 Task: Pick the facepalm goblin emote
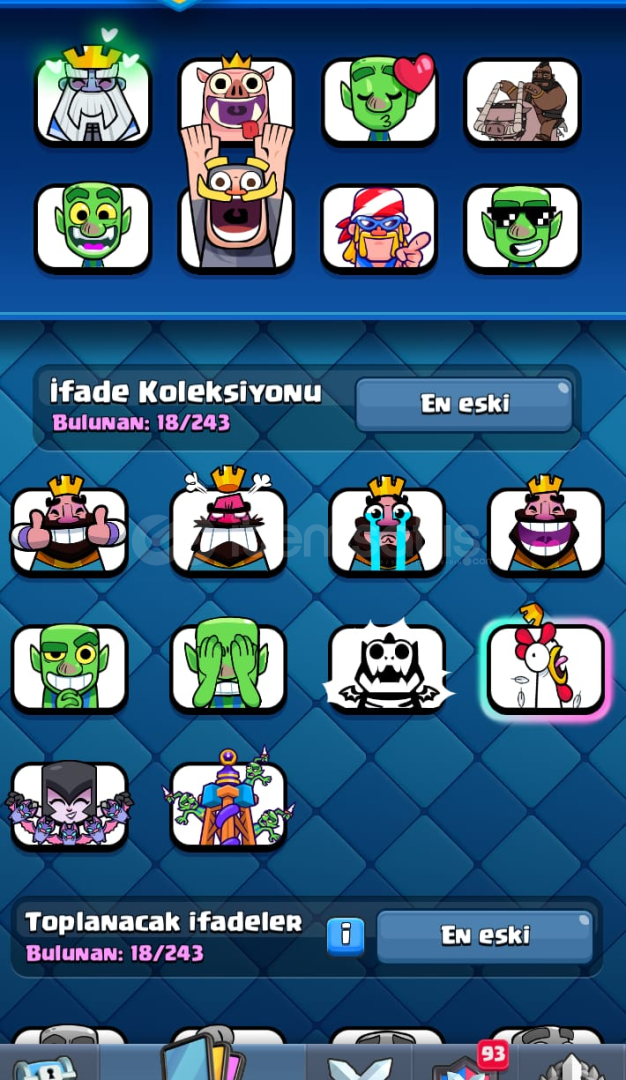[x=228, y=665]
